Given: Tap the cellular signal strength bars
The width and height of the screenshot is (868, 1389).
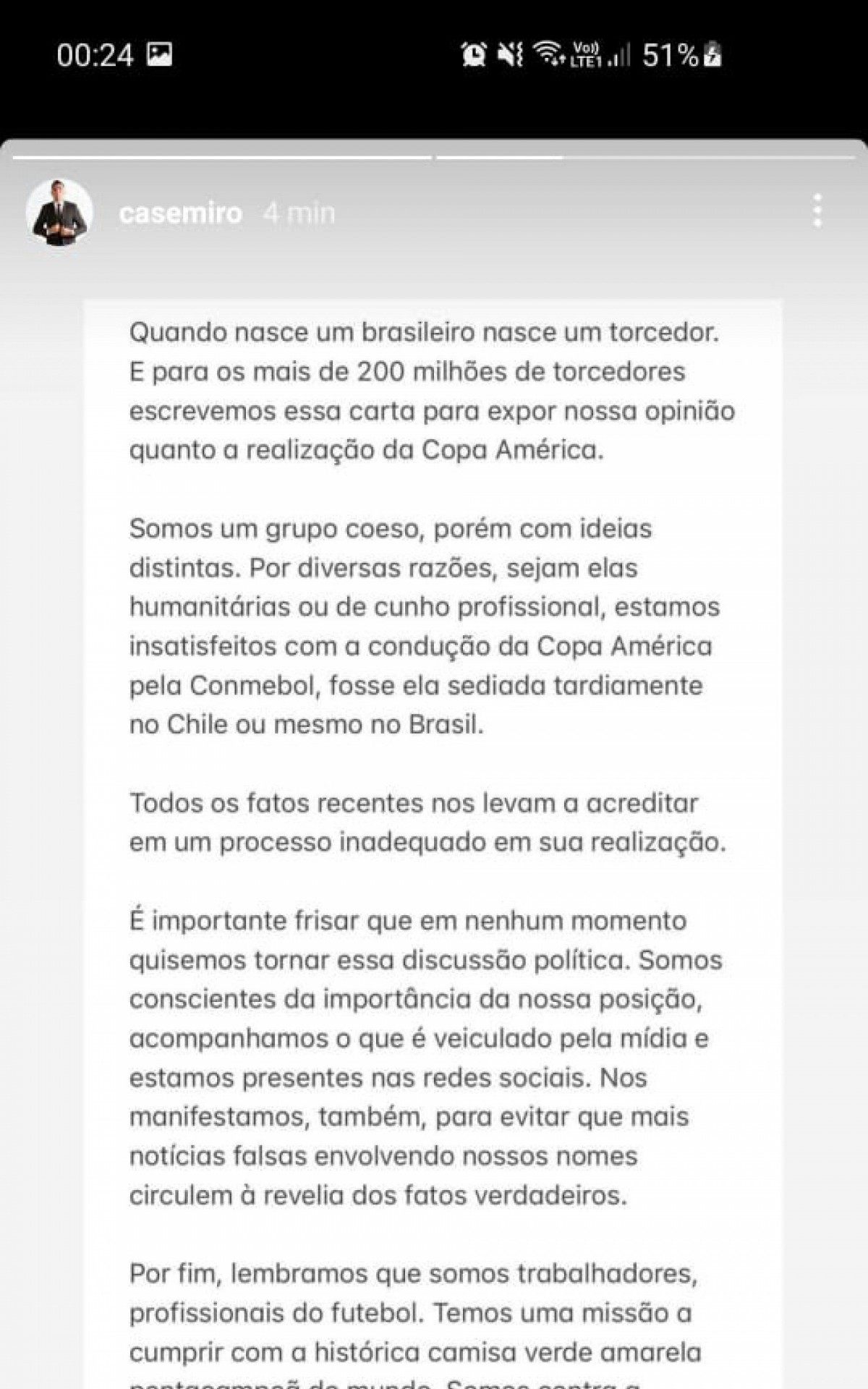Looking at the screenshot, I should (621, 52).
